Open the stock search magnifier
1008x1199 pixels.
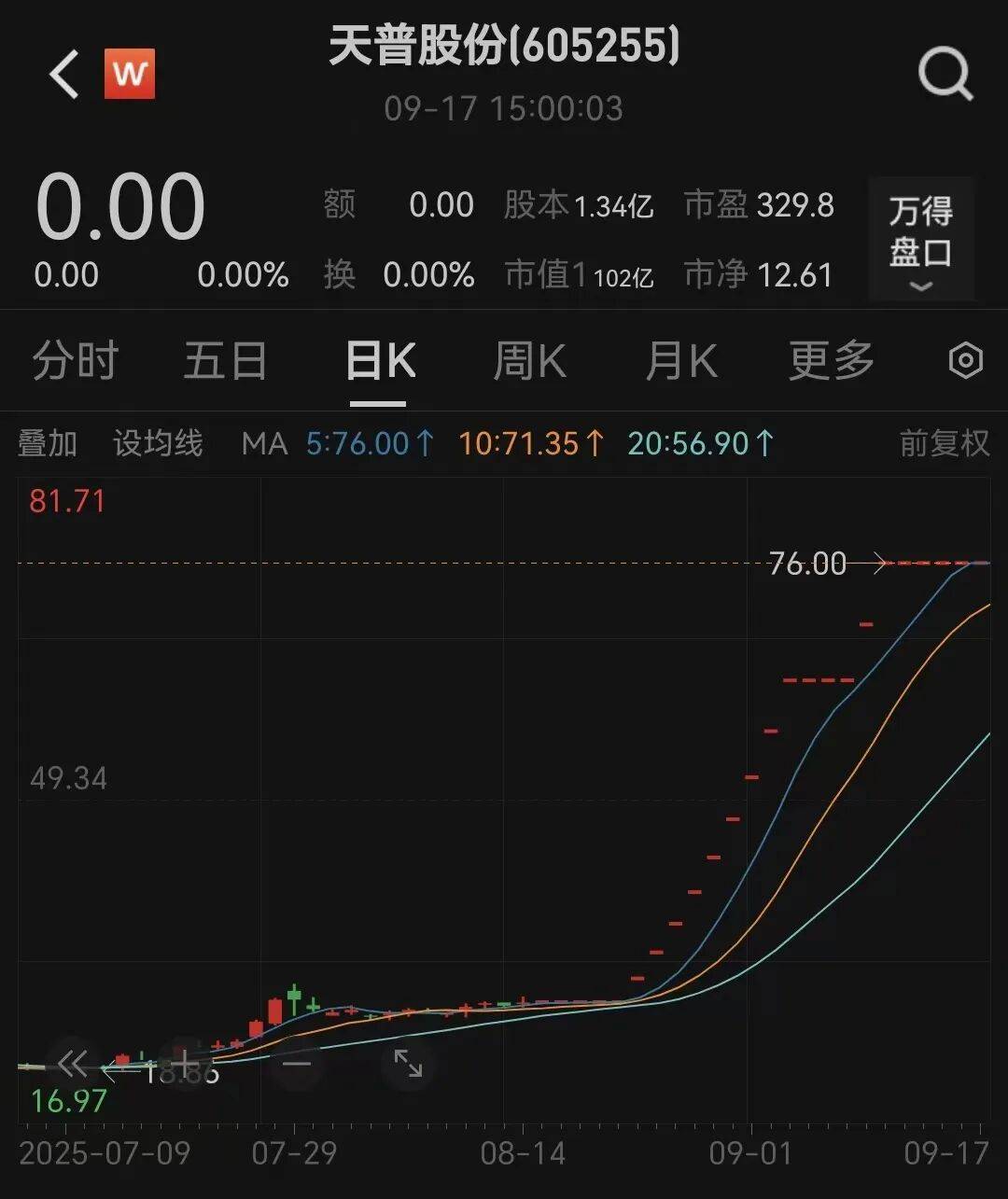click(945, 74)
